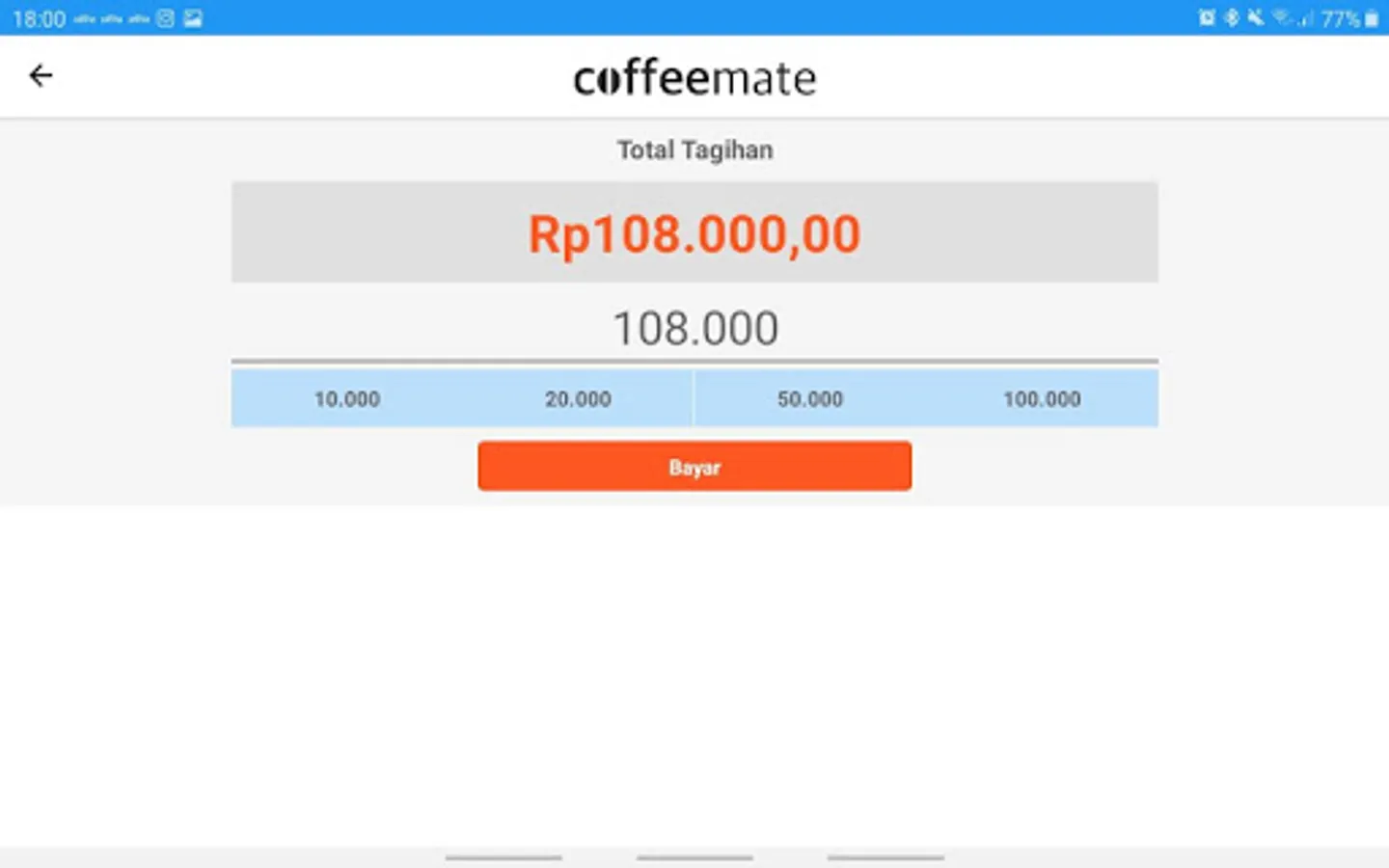
Task: Go back using the arrow icon
Action: [x=41, y=75]
